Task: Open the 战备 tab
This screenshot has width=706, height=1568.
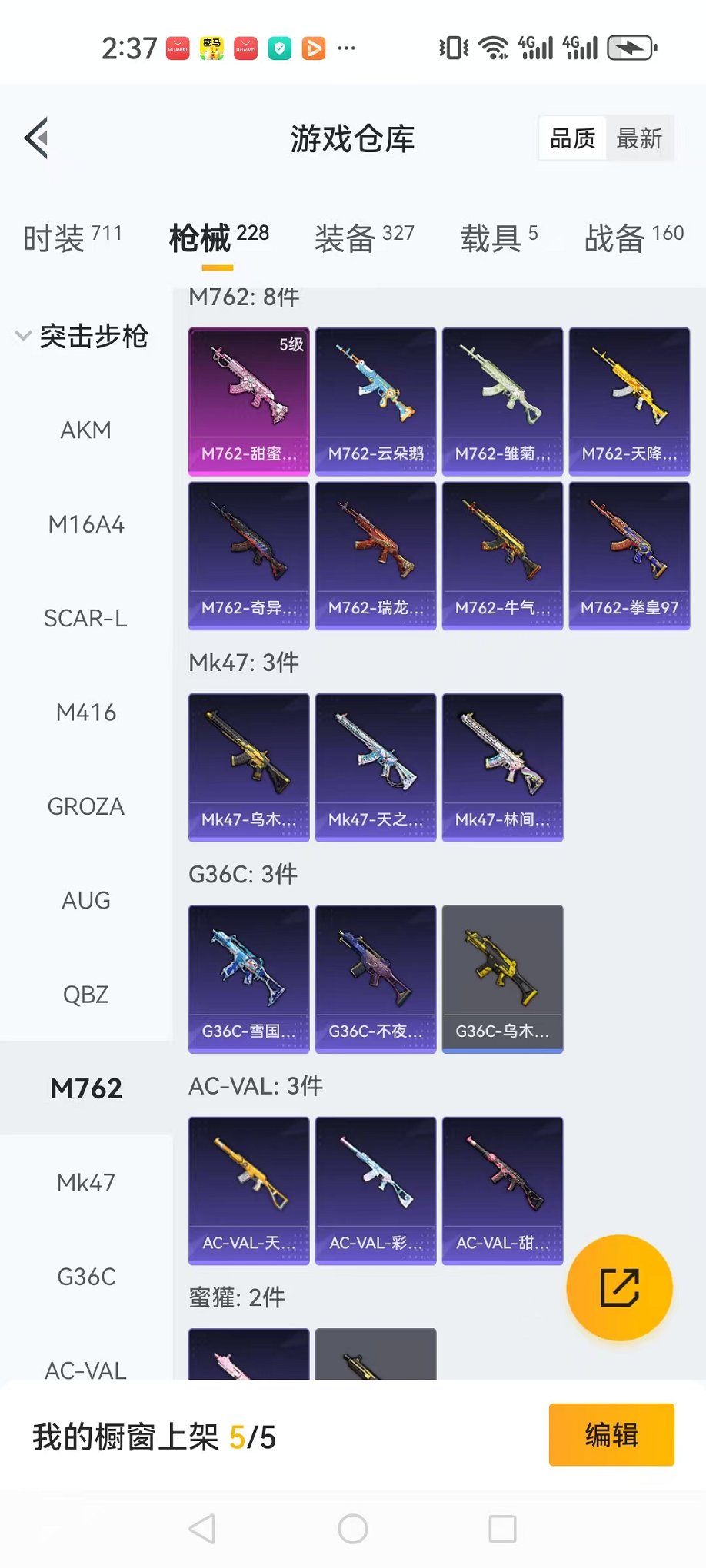Action: [633, 238]
